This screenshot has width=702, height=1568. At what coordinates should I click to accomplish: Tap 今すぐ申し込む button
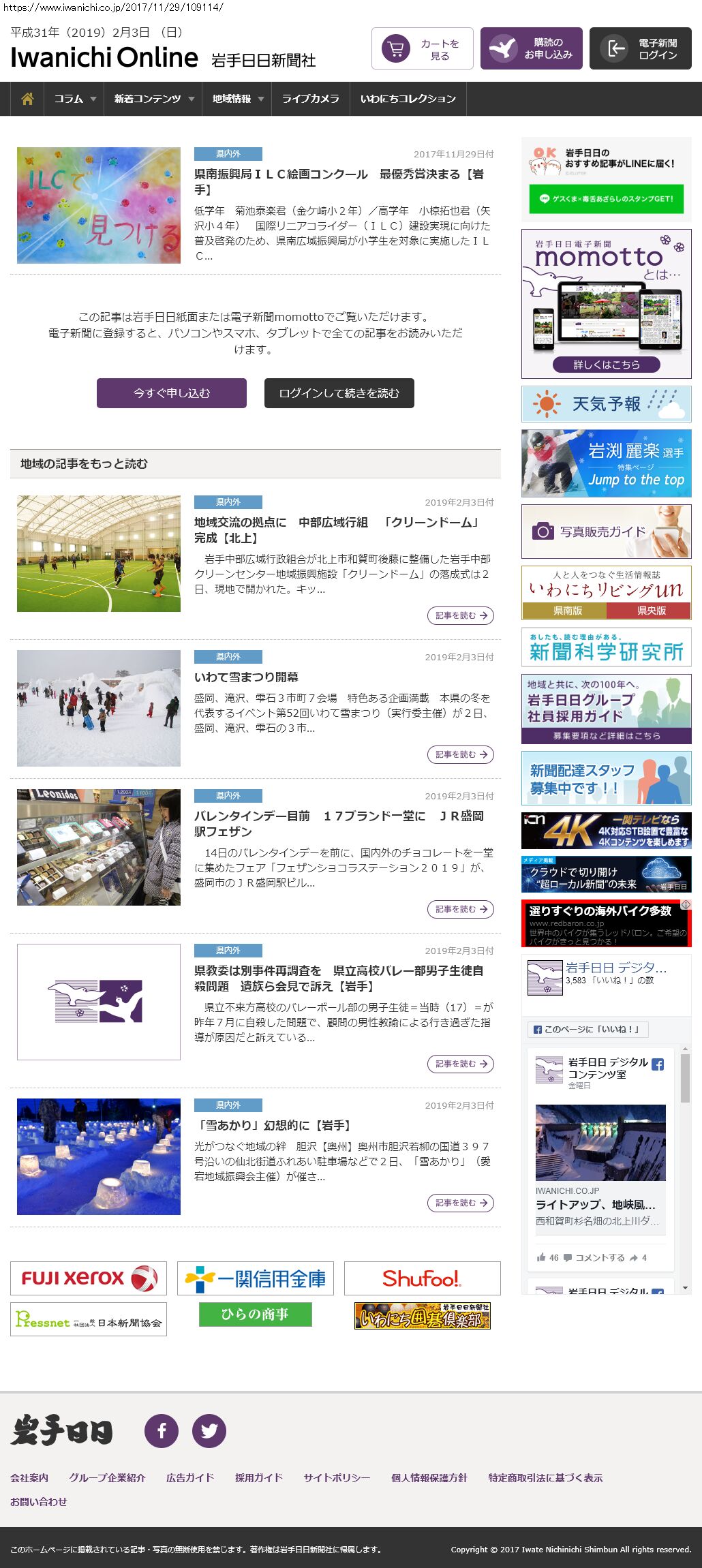coord(172,393)
